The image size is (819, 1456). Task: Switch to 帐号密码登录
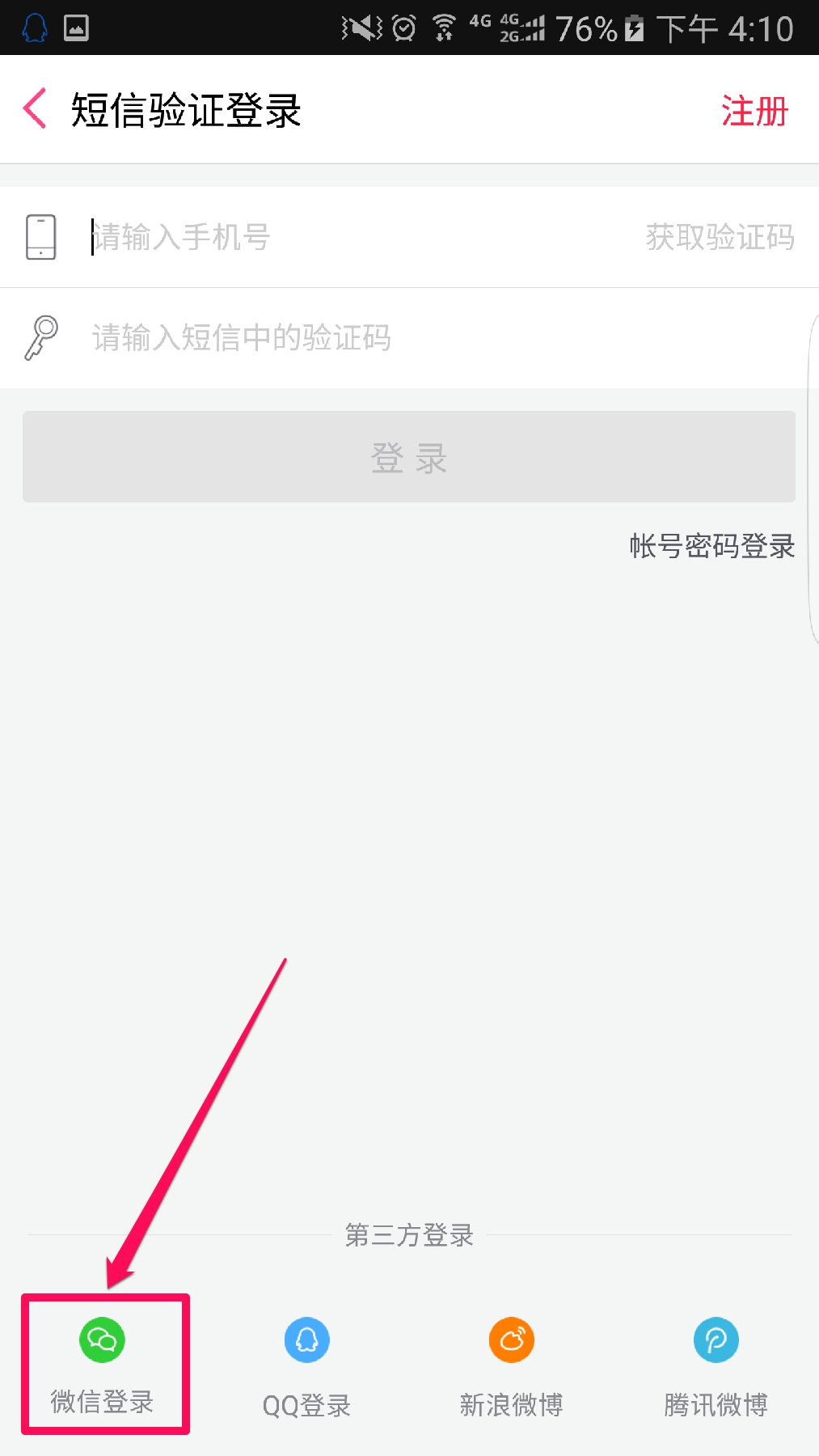711,546
